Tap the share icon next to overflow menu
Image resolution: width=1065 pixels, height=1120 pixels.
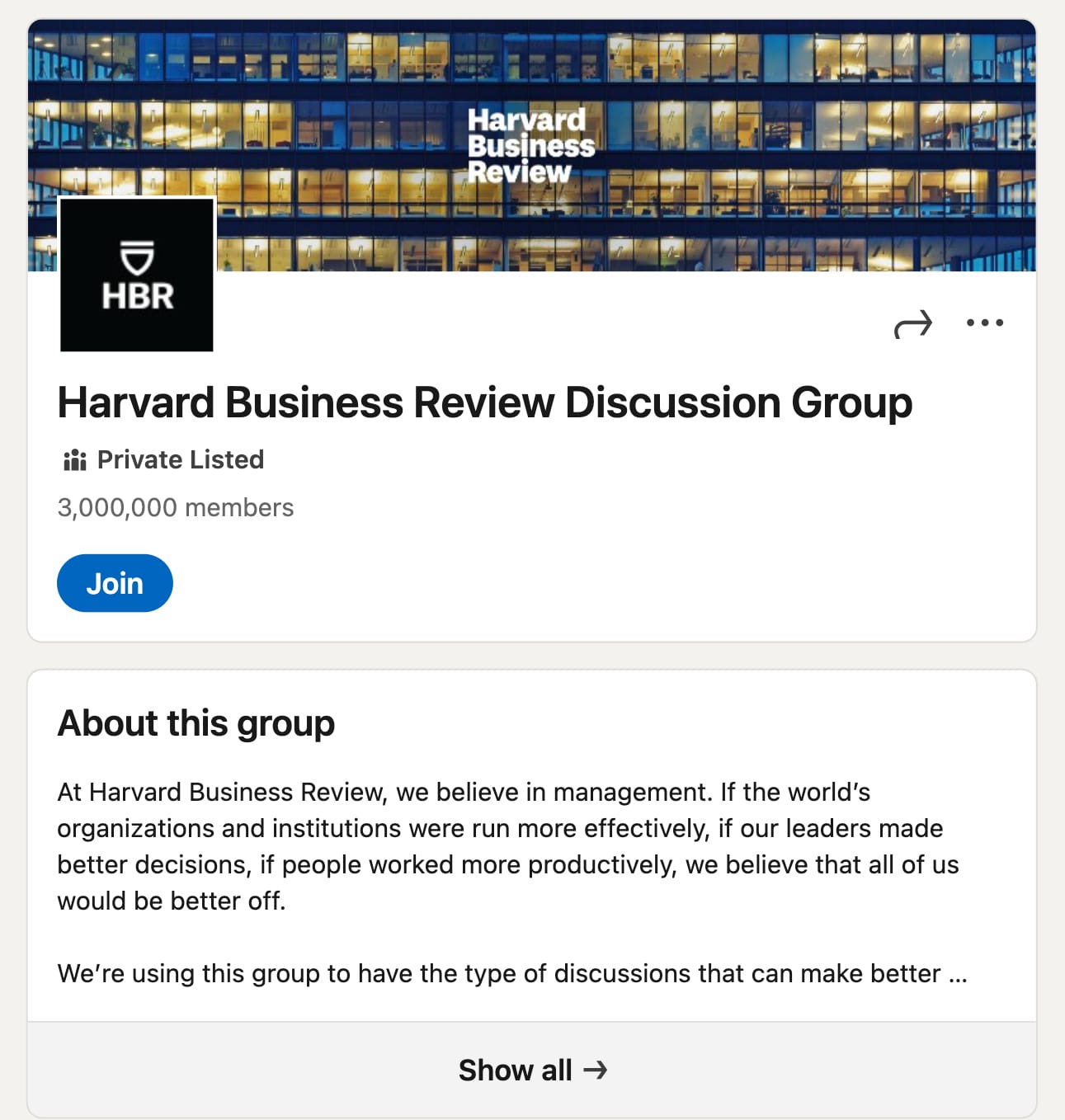[x=912, y=325]
